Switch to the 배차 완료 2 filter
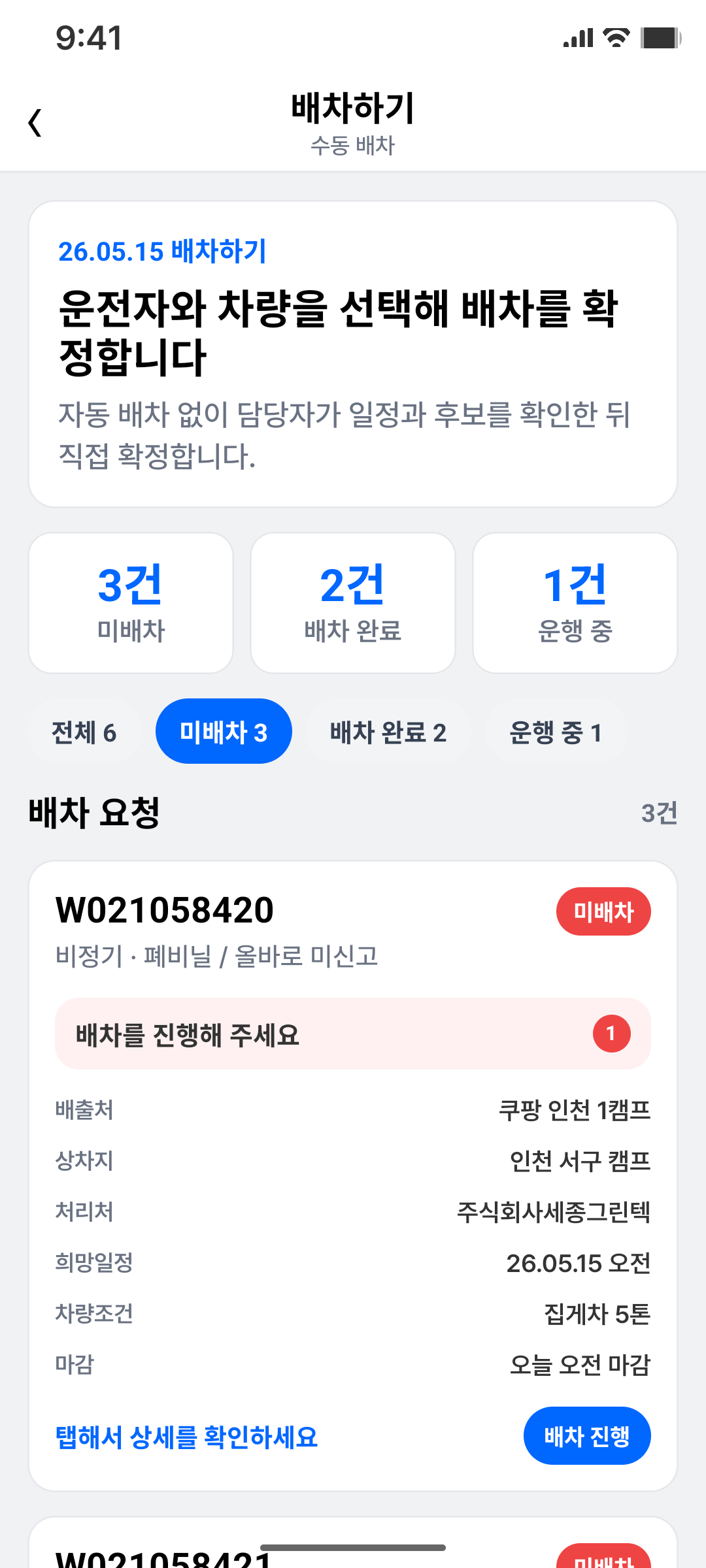 [x=388, y=732]
